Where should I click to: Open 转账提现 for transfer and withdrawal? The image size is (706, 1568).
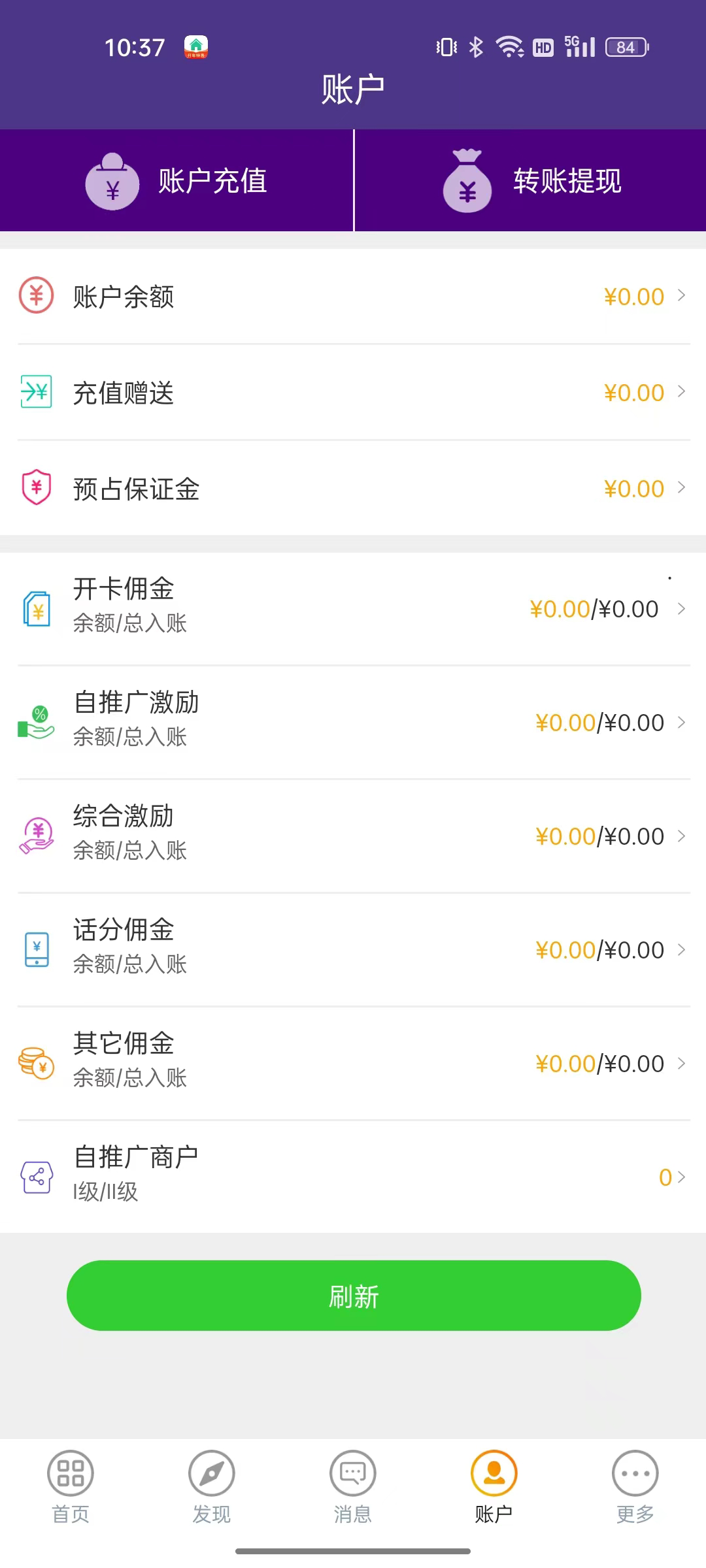[x=531, y=181]
